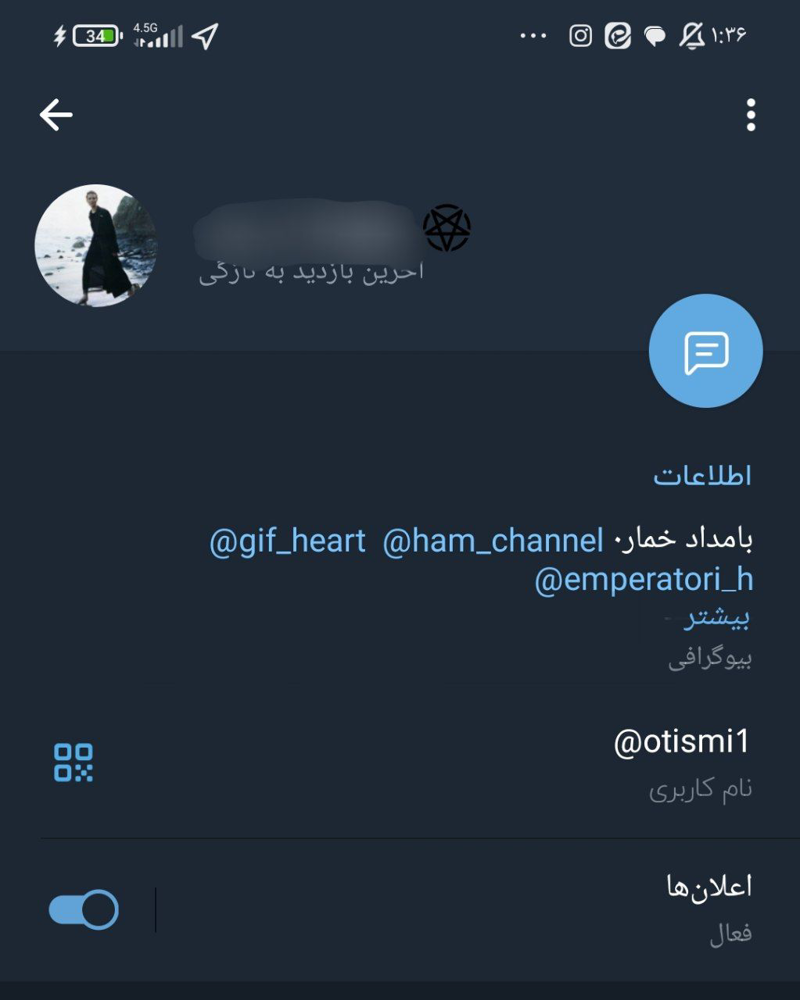View the profile photo

96,245
